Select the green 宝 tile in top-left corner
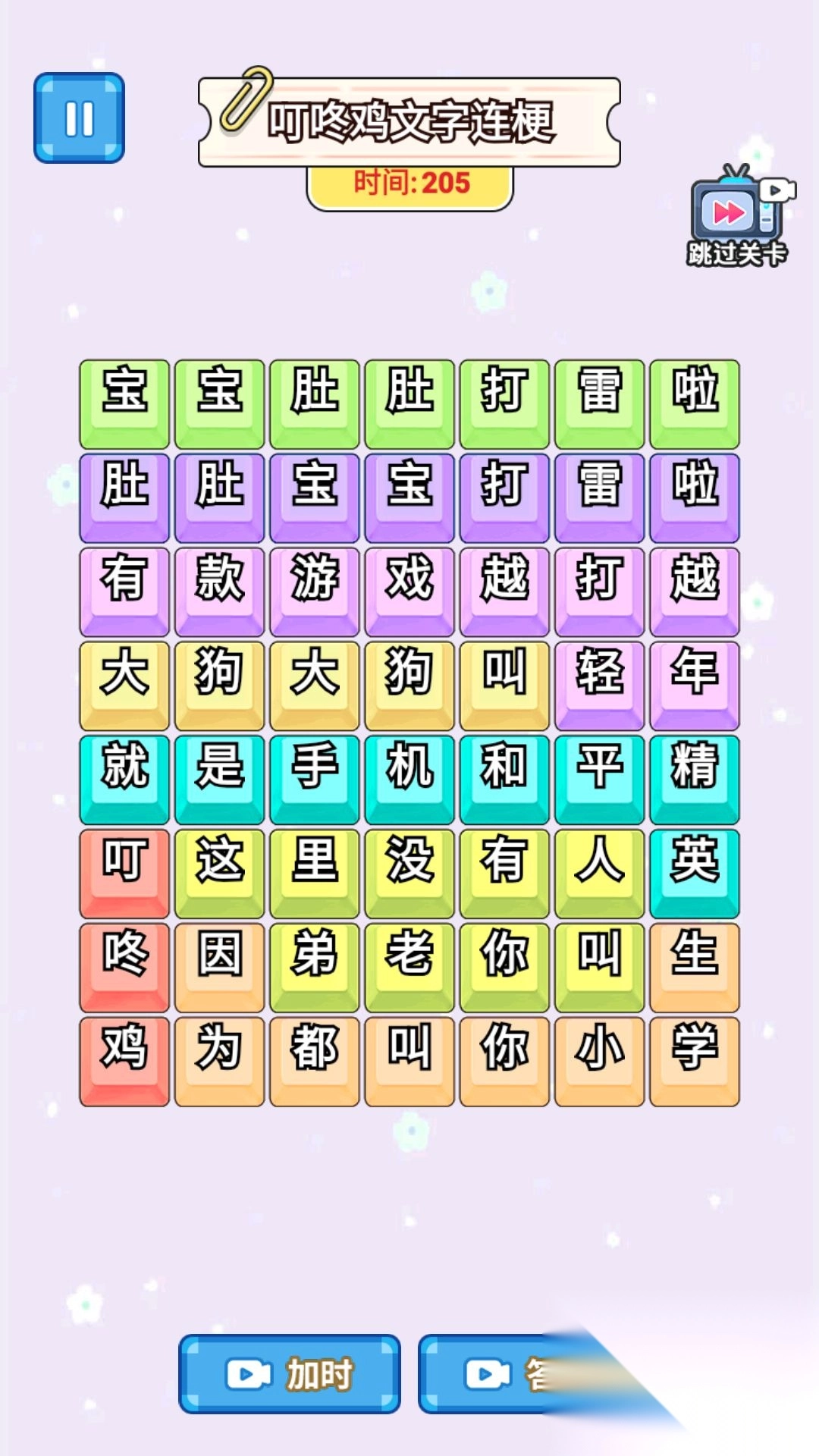Viewport: 819px width, 1456px height. coord(124,402)
